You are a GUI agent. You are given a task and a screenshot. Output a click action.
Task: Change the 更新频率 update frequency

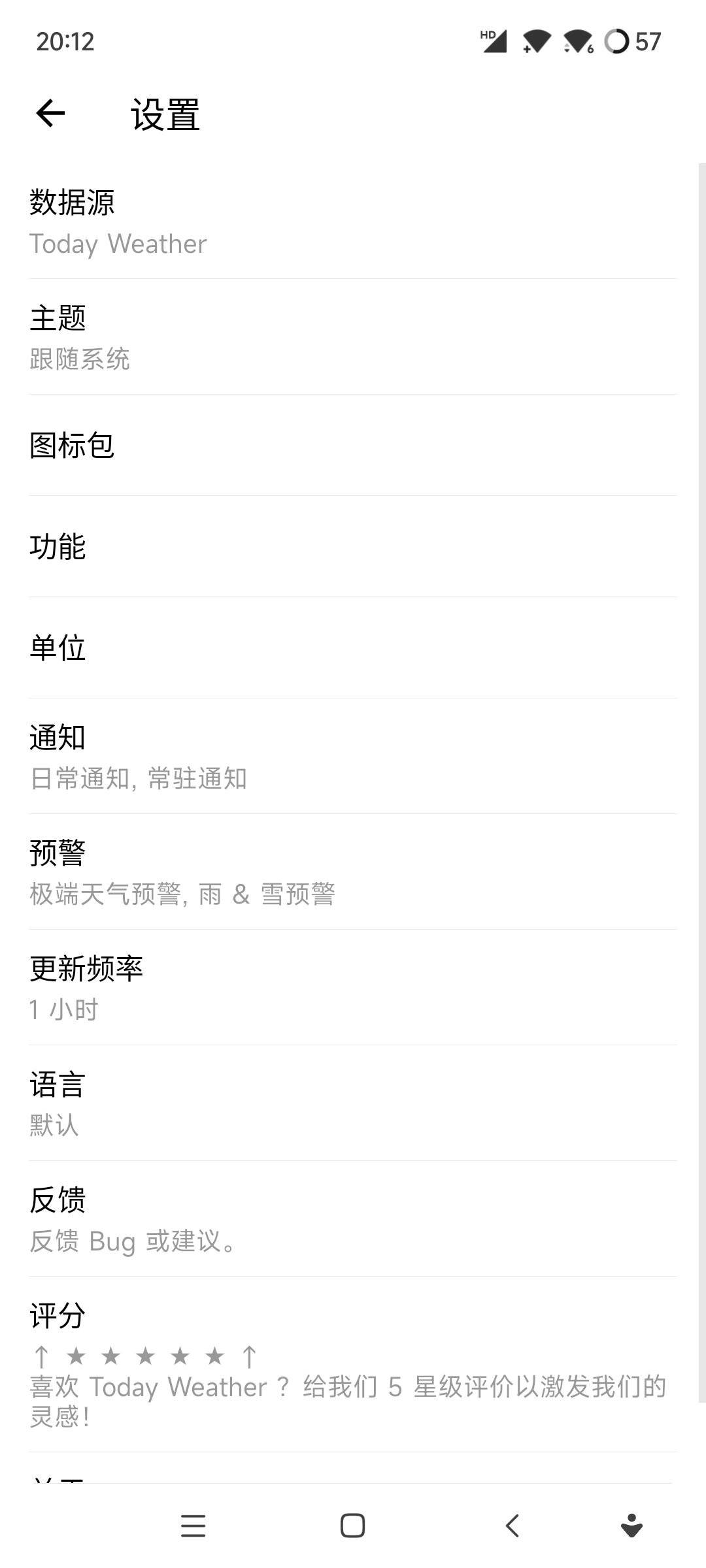[x=353, y=988]
